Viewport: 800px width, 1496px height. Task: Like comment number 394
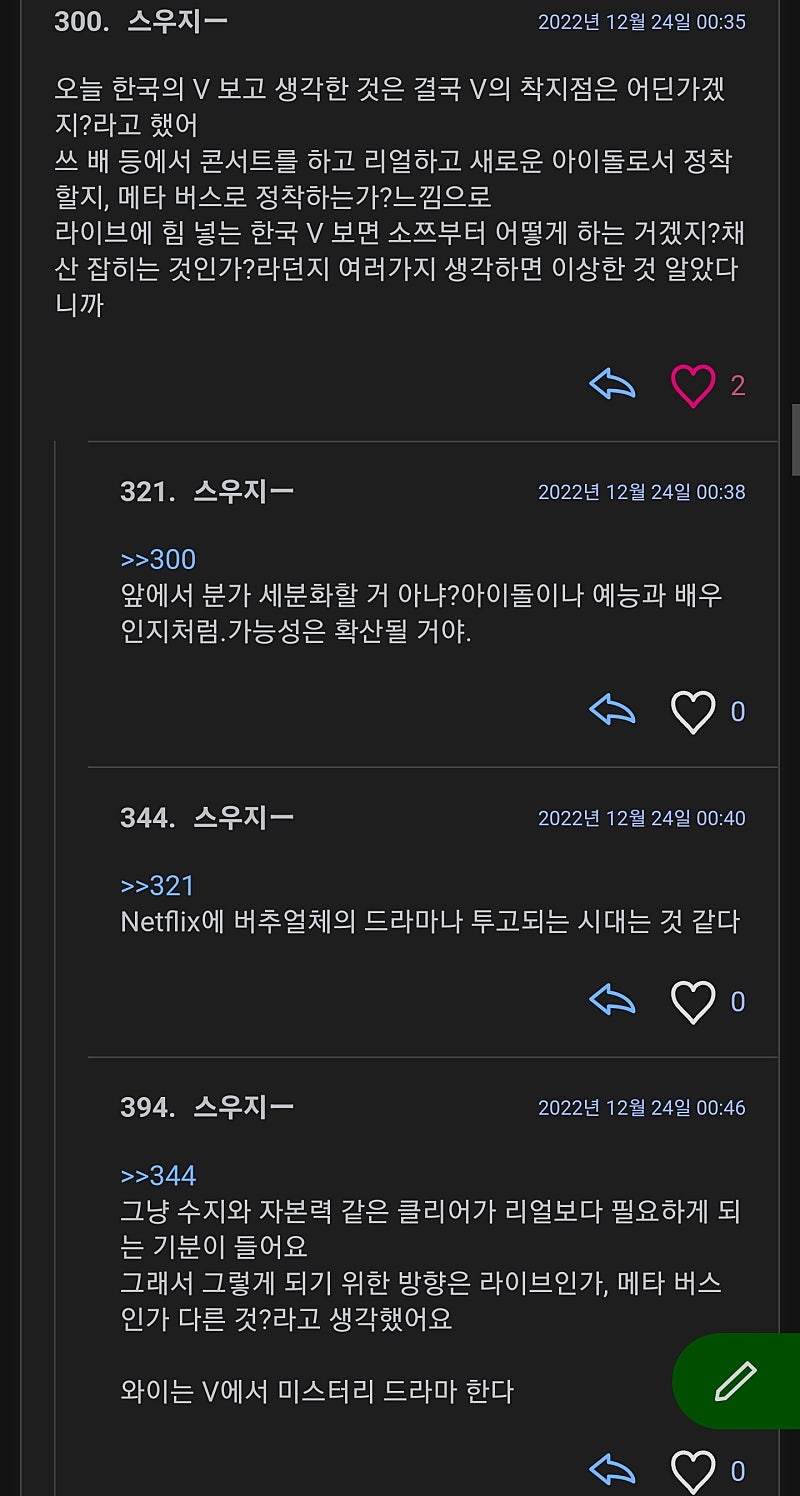693,1471
